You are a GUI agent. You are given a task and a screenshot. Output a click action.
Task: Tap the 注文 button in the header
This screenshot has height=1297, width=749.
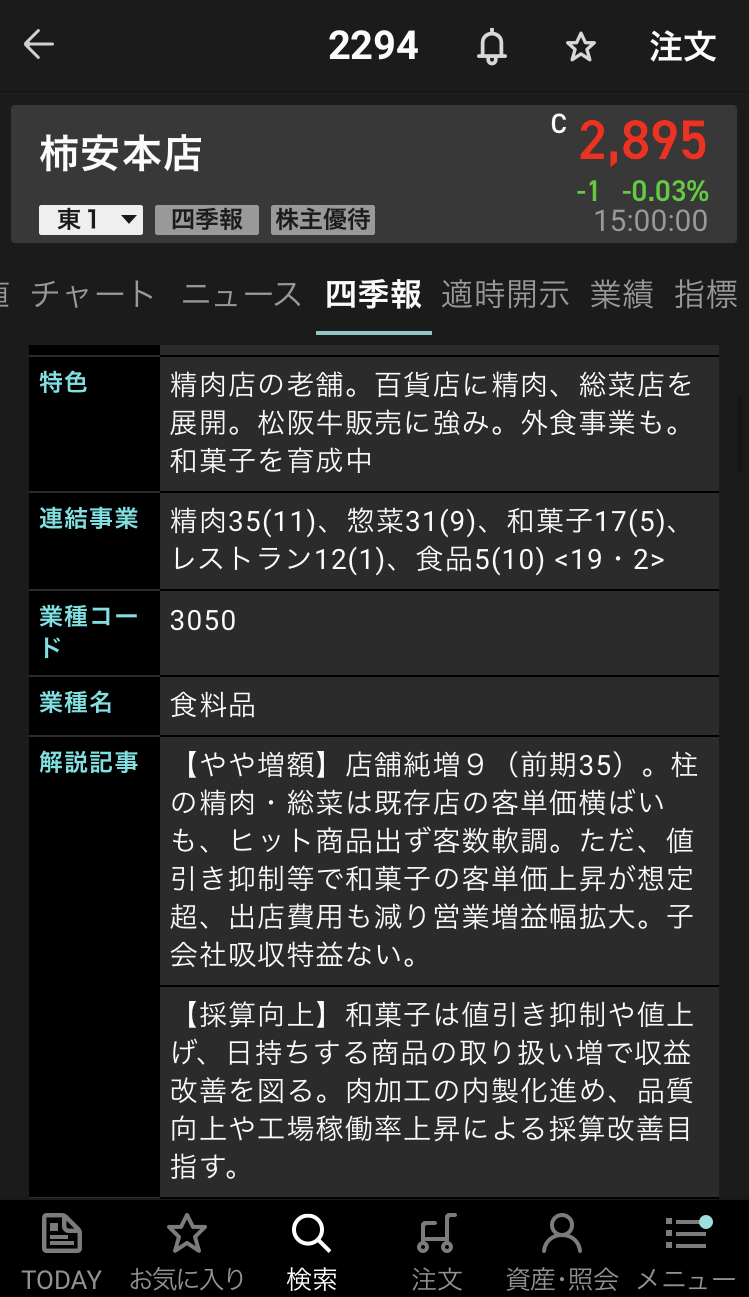click(683, 47)
